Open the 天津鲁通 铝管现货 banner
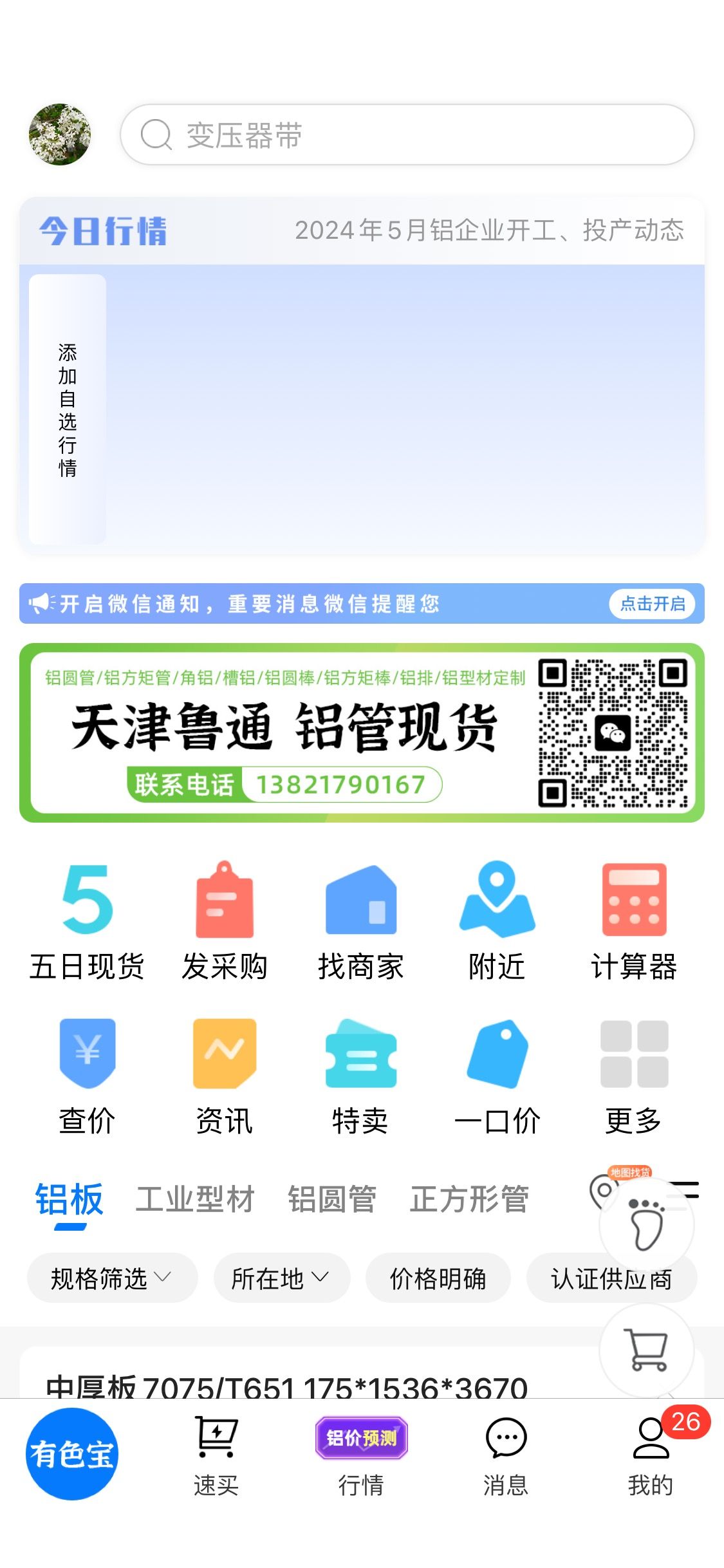 pyautogui.click(x=362, y=733)
